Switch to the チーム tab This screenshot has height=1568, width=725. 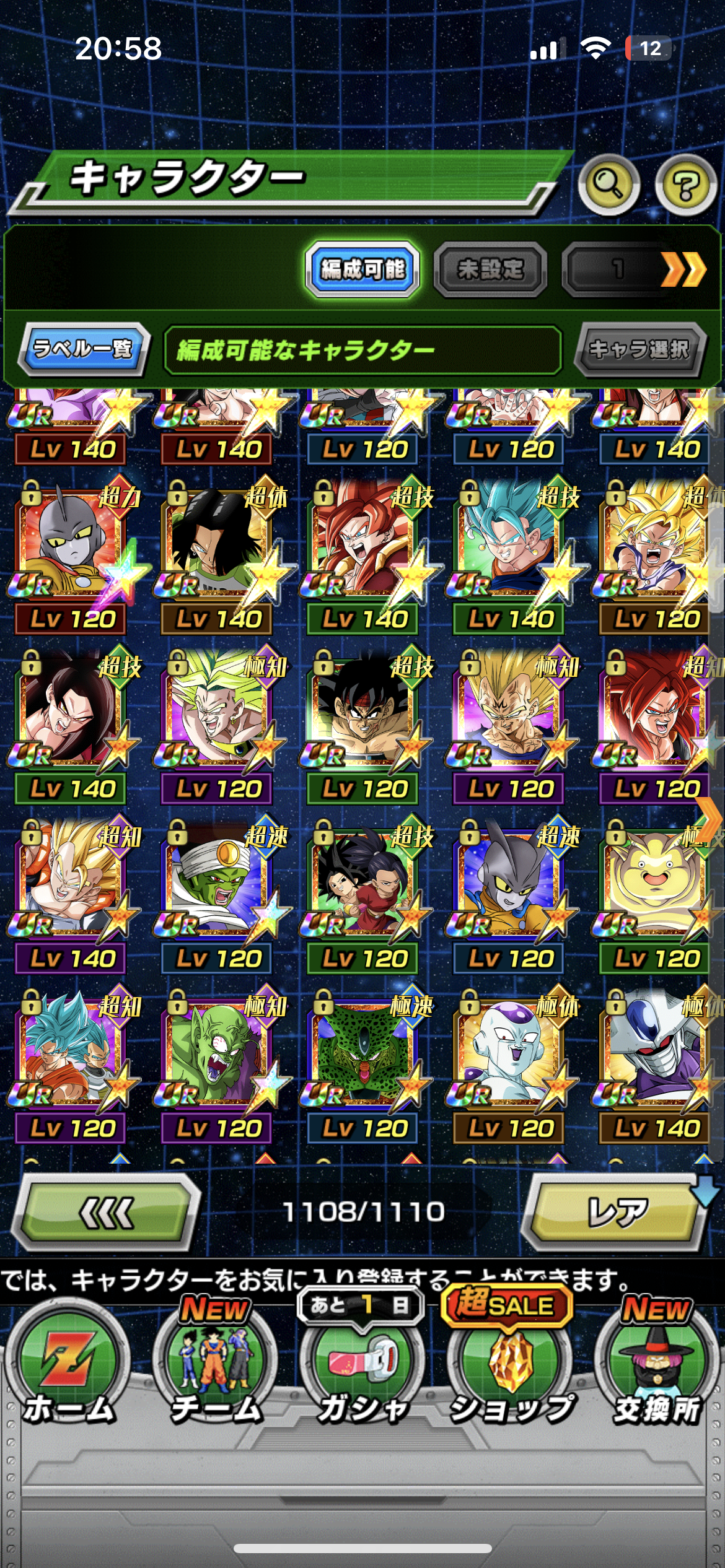pyautogui.click(x=216, y=1370)
